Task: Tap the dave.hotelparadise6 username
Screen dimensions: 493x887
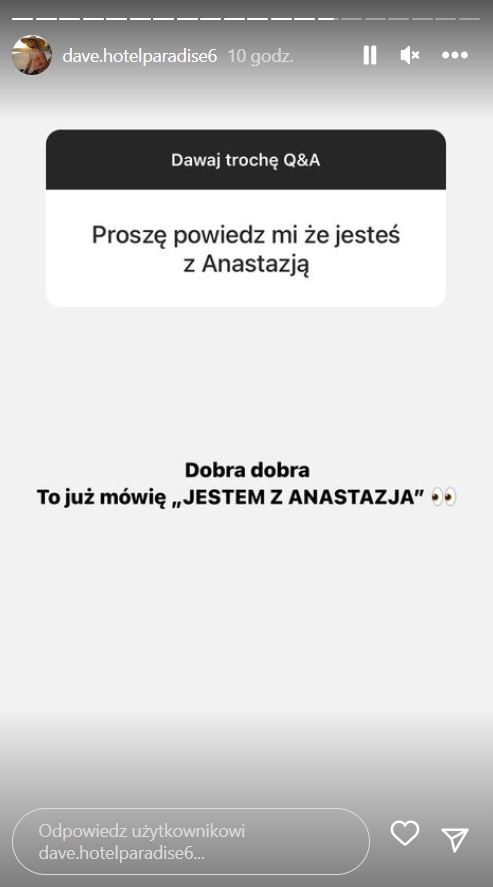Action: point(140,56)
